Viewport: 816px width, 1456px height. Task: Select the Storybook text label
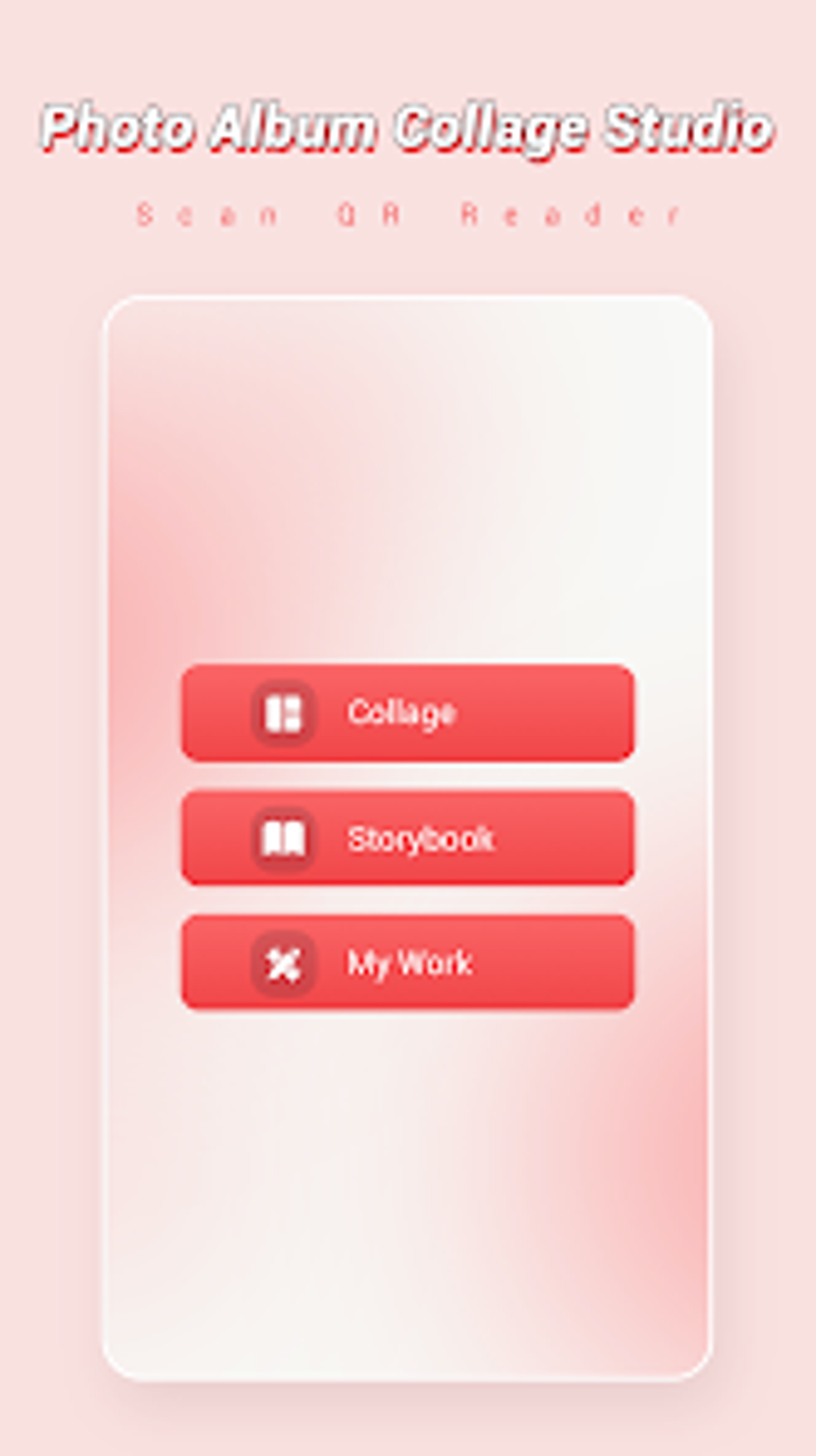(x=420, y=837)
